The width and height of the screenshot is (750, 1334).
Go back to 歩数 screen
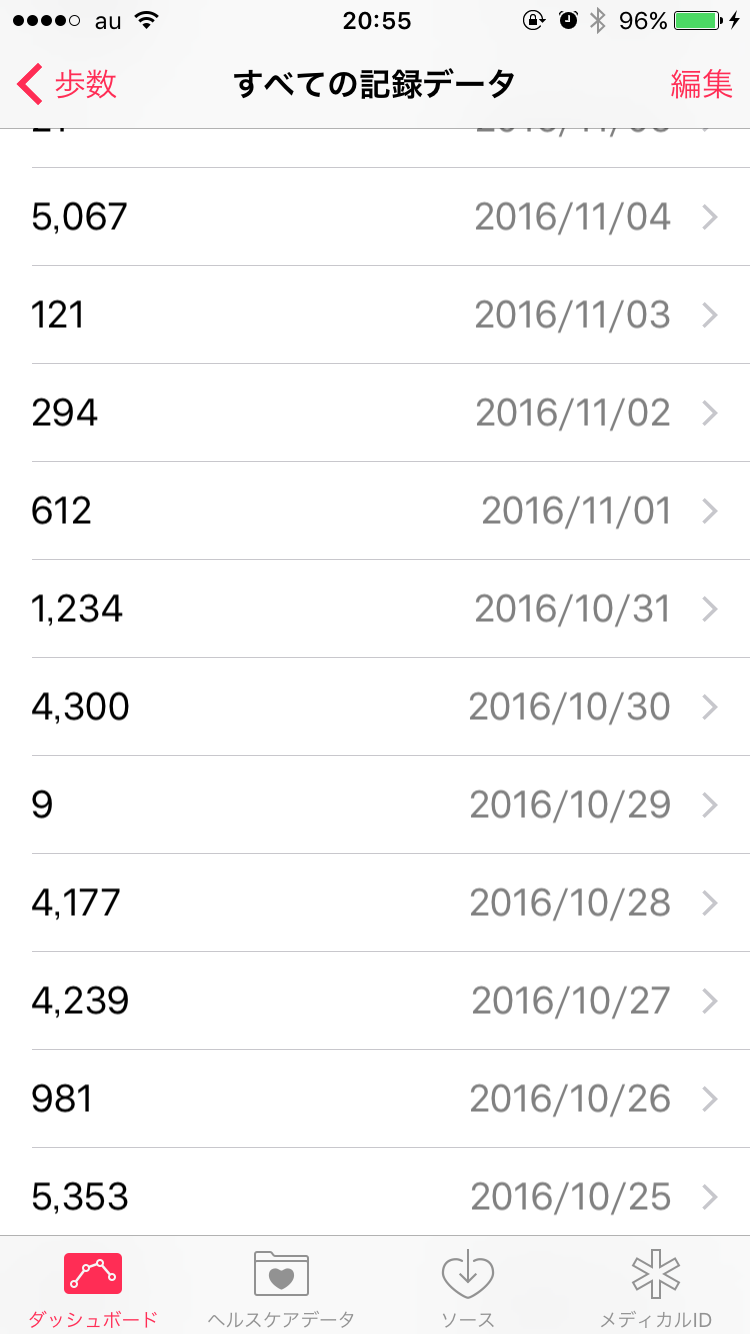pos(67,85)
